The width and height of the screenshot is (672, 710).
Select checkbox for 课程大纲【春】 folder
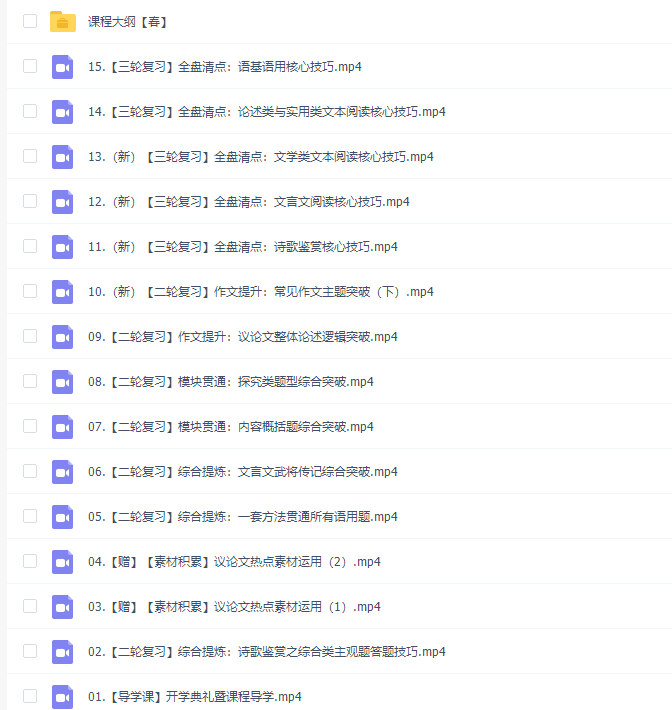(30, 21)
